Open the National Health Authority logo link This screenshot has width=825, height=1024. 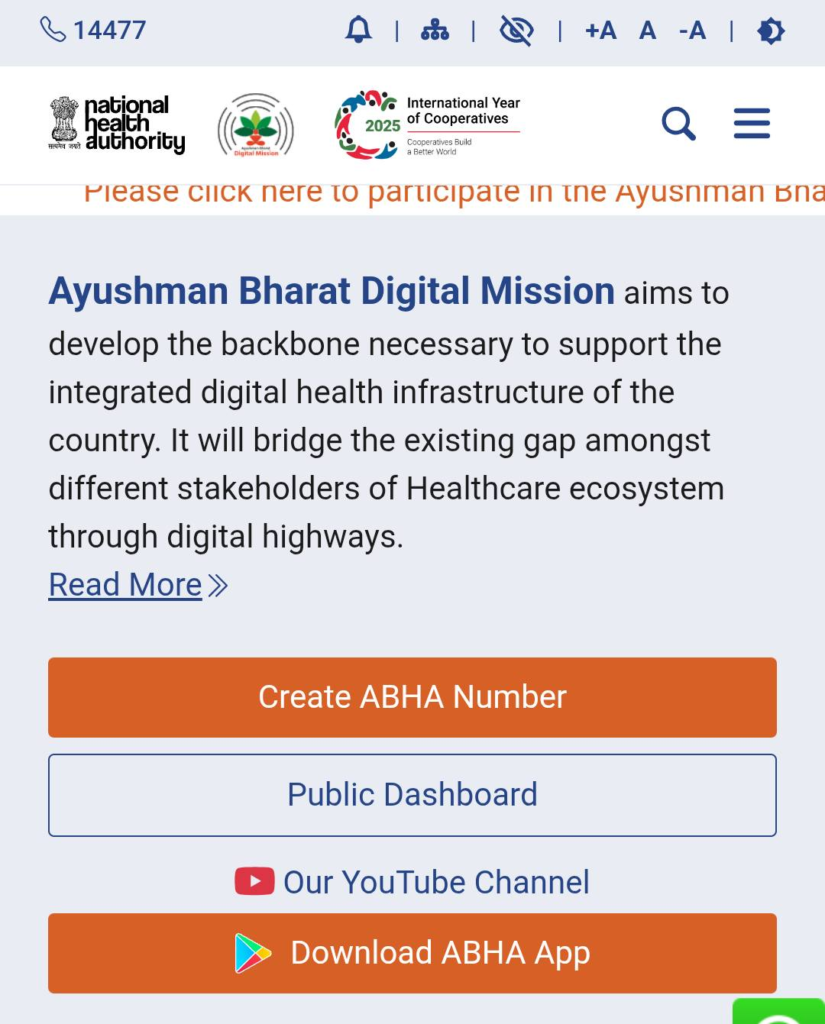coord(118,125)
